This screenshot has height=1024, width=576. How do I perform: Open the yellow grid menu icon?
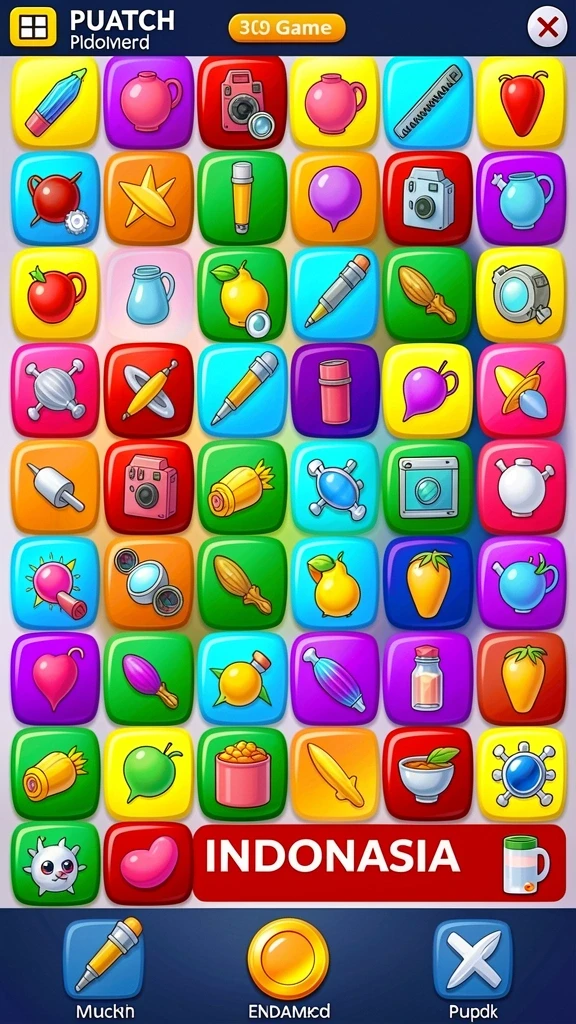click(x=33, y=27)
